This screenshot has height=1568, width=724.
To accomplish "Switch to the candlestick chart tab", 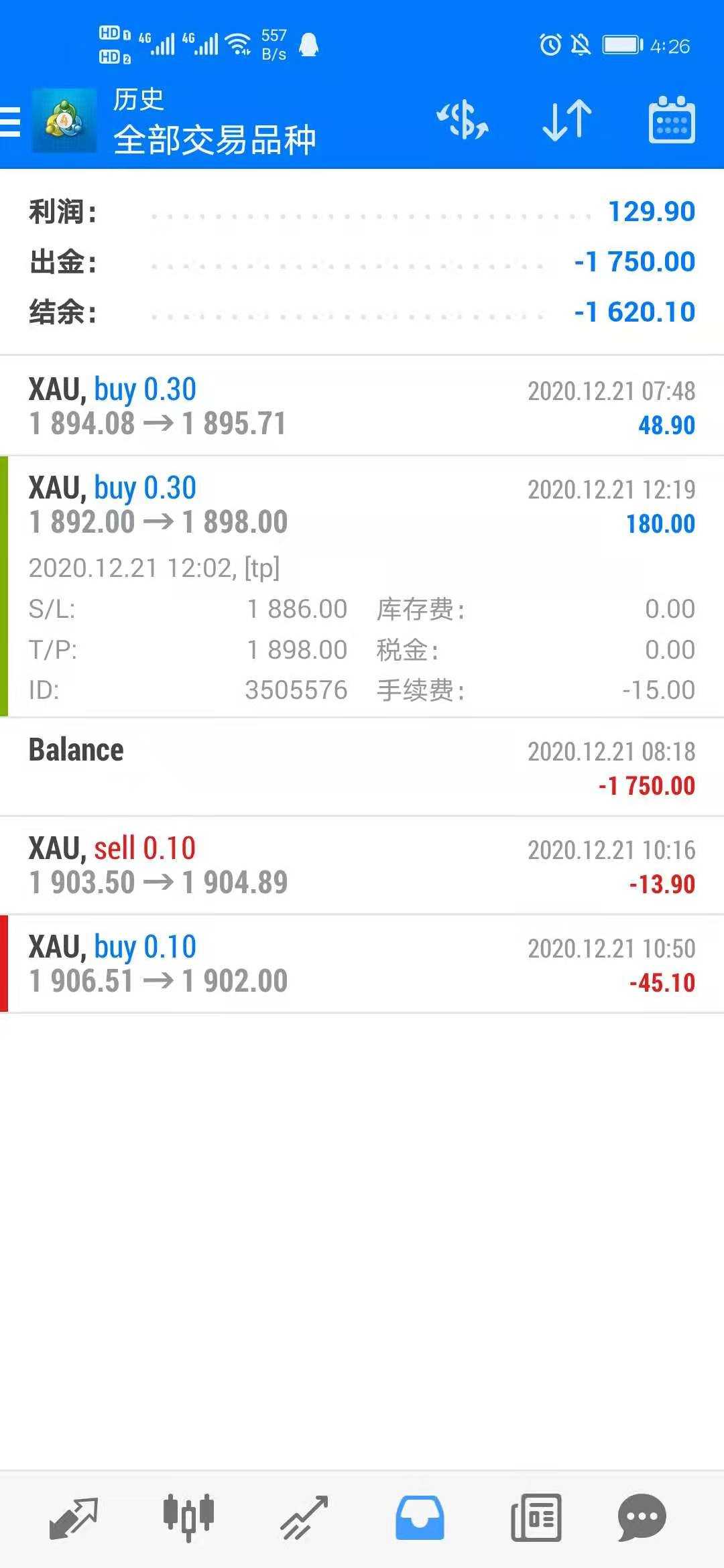I will 188,1517.
